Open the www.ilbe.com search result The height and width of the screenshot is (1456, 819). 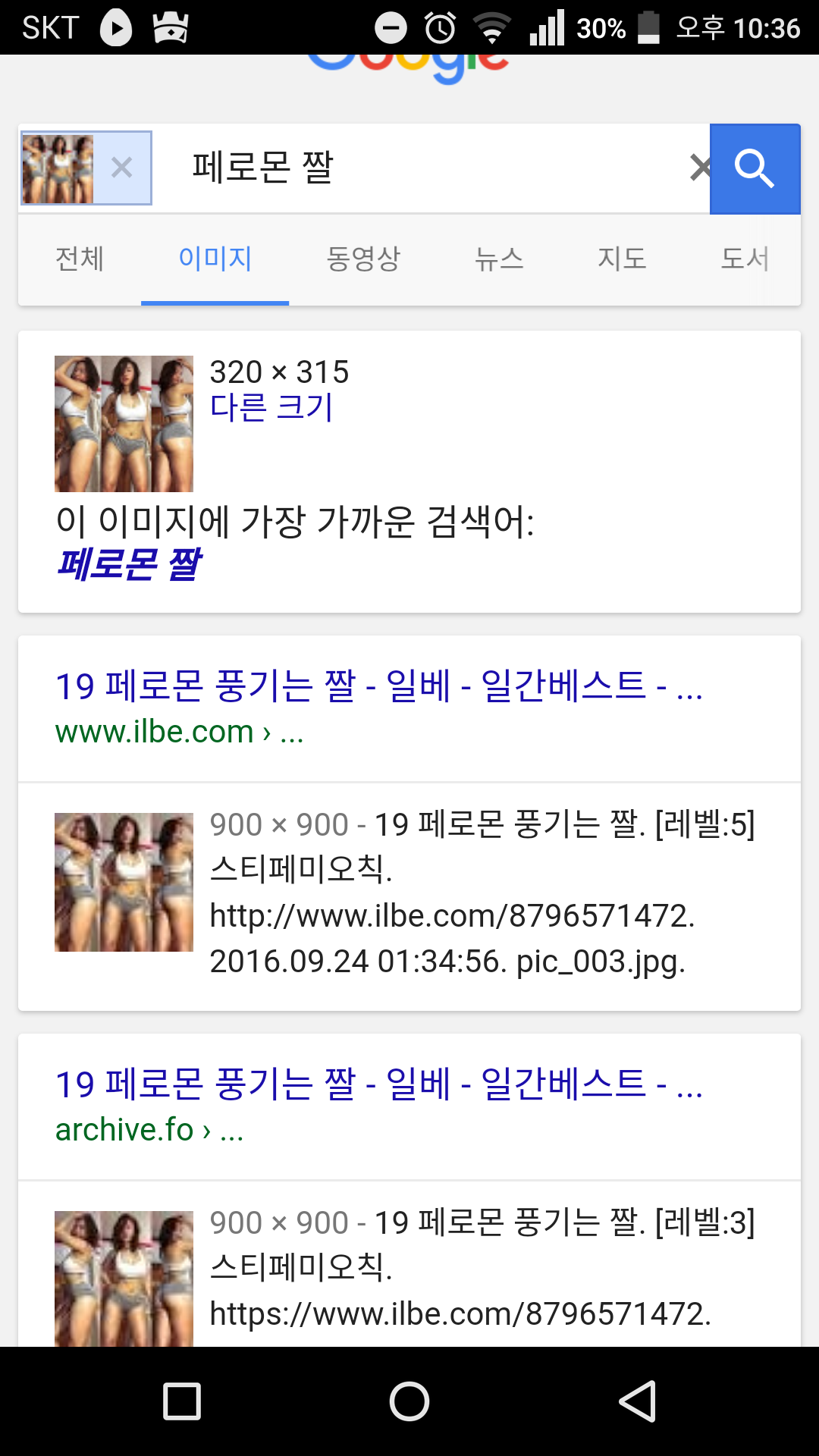(379, 686)
